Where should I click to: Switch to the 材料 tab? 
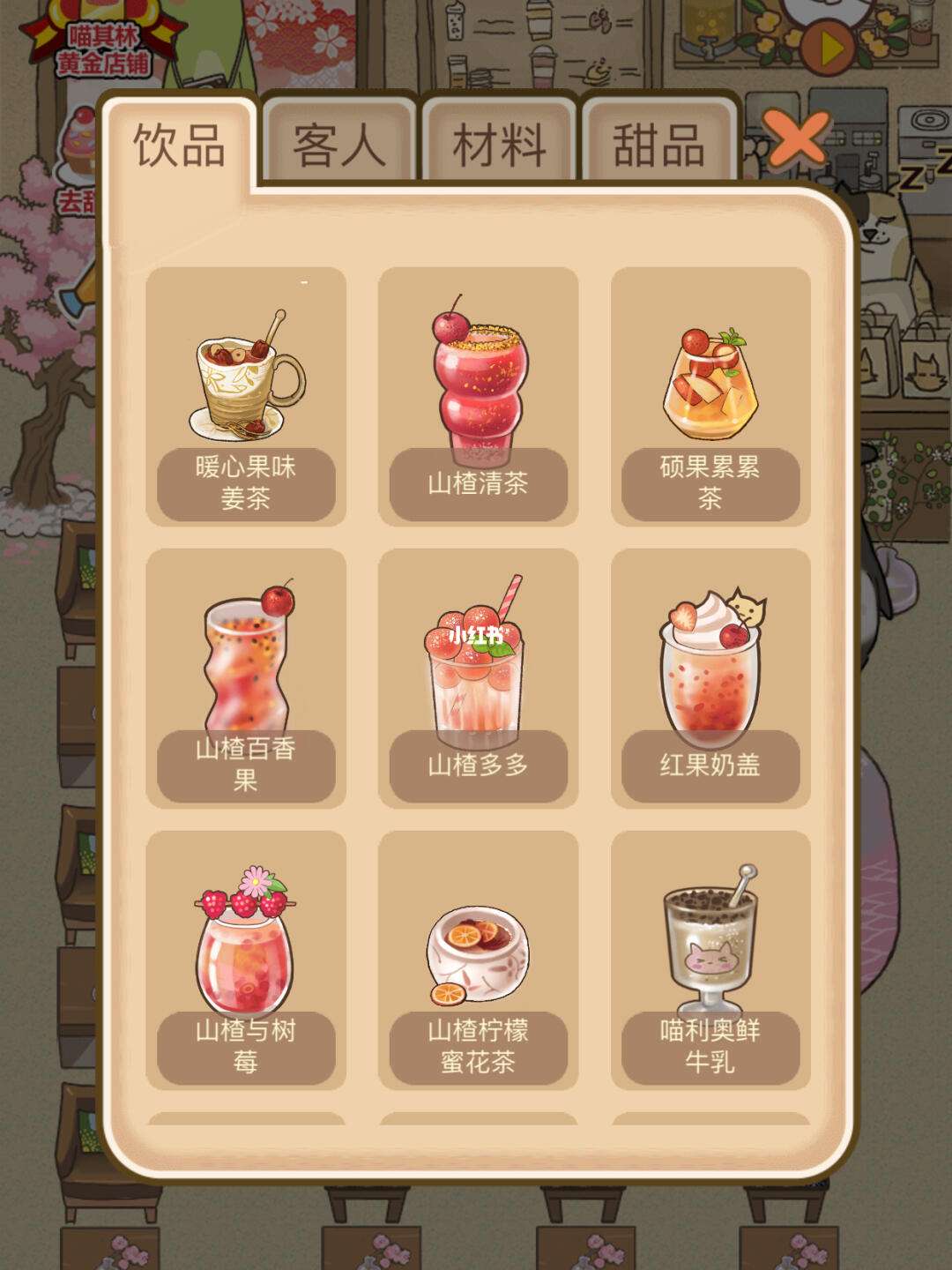[499, 145]
